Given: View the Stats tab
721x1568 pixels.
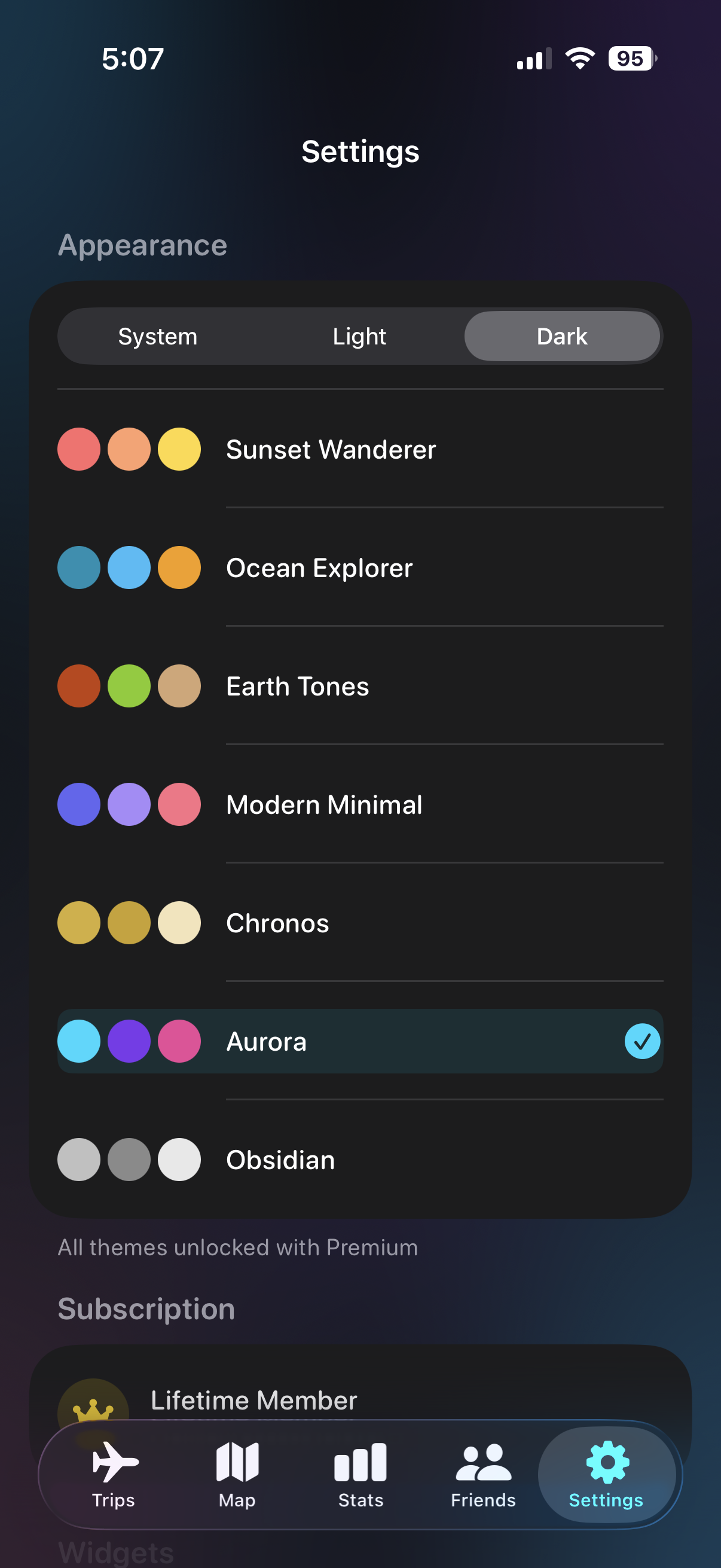Looking at the screenshot, I should pyautogui.click(x=361, y=1474).
